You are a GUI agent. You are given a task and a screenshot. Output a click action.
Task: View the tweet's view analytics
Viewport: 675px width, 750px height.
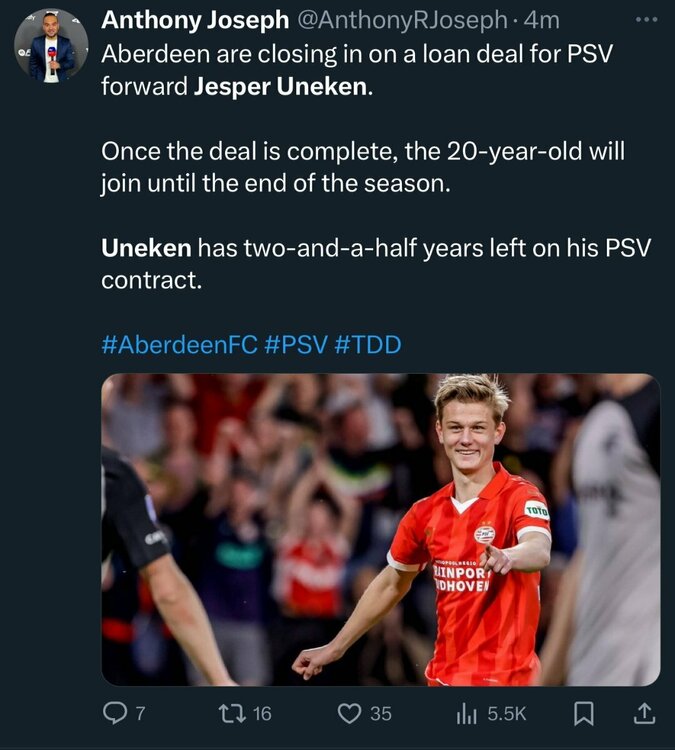(x=467, y=713)
